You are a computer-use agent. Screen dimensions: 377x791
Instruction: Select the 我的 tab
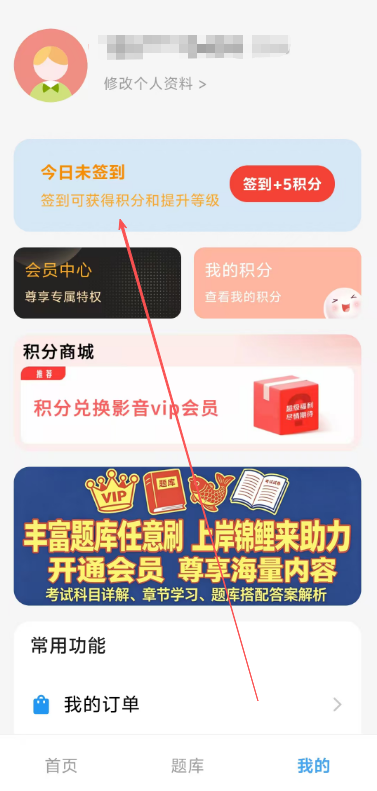coord(313,766)
